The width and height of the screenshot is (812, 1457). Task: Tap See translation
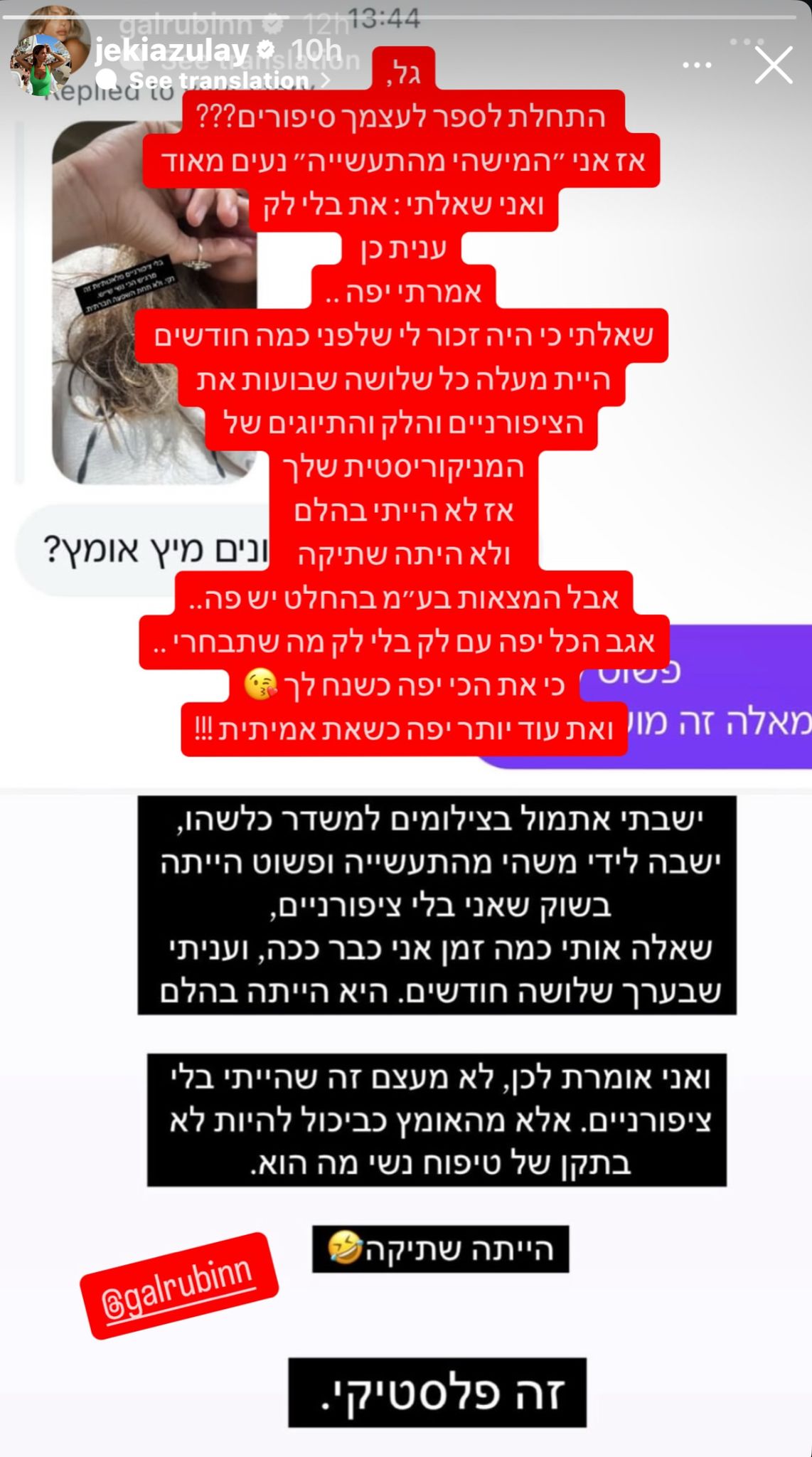point(219,80)
